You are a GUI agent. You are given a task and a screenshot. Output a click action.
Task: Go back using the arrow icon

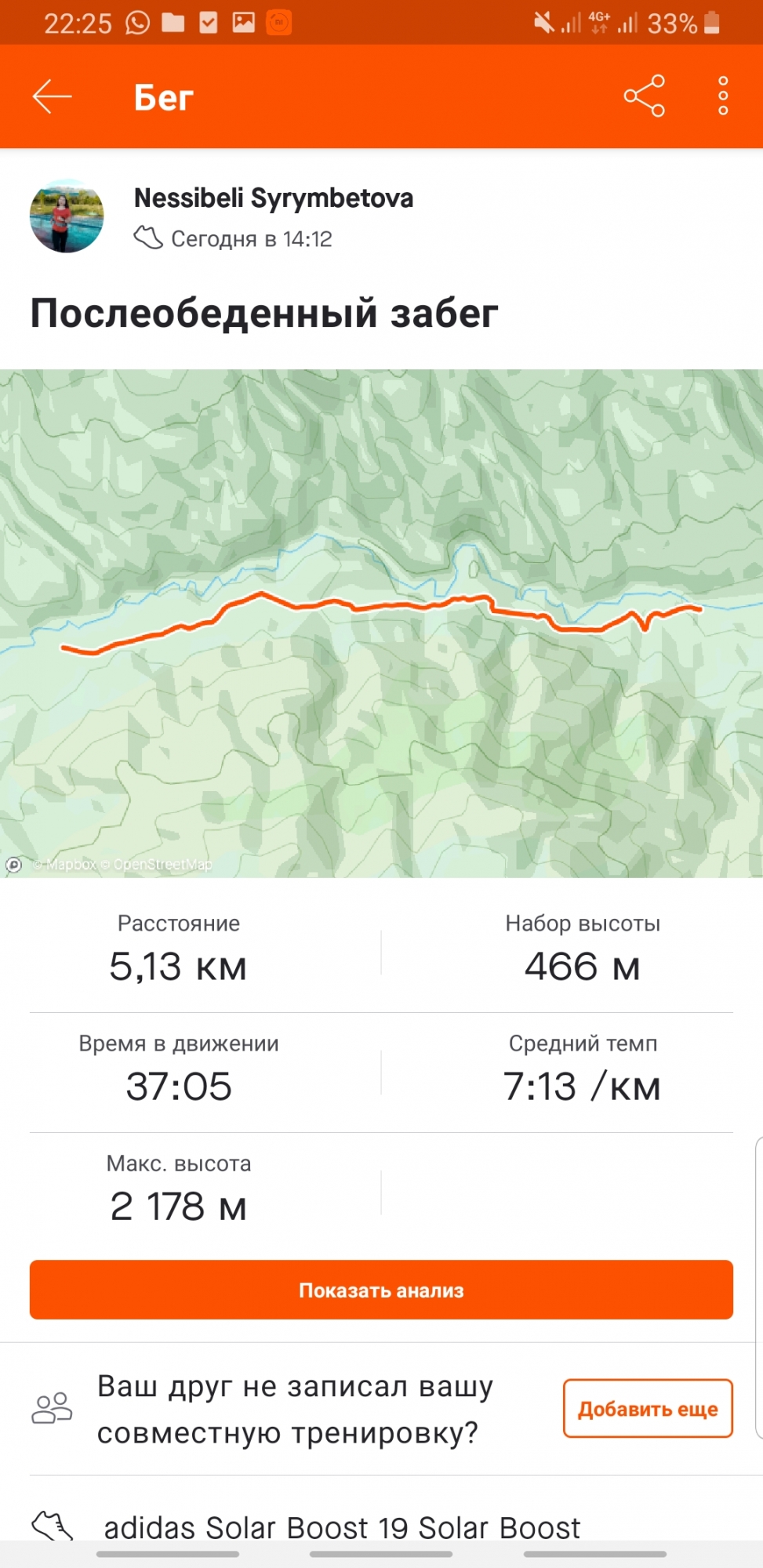click(53, 96)
